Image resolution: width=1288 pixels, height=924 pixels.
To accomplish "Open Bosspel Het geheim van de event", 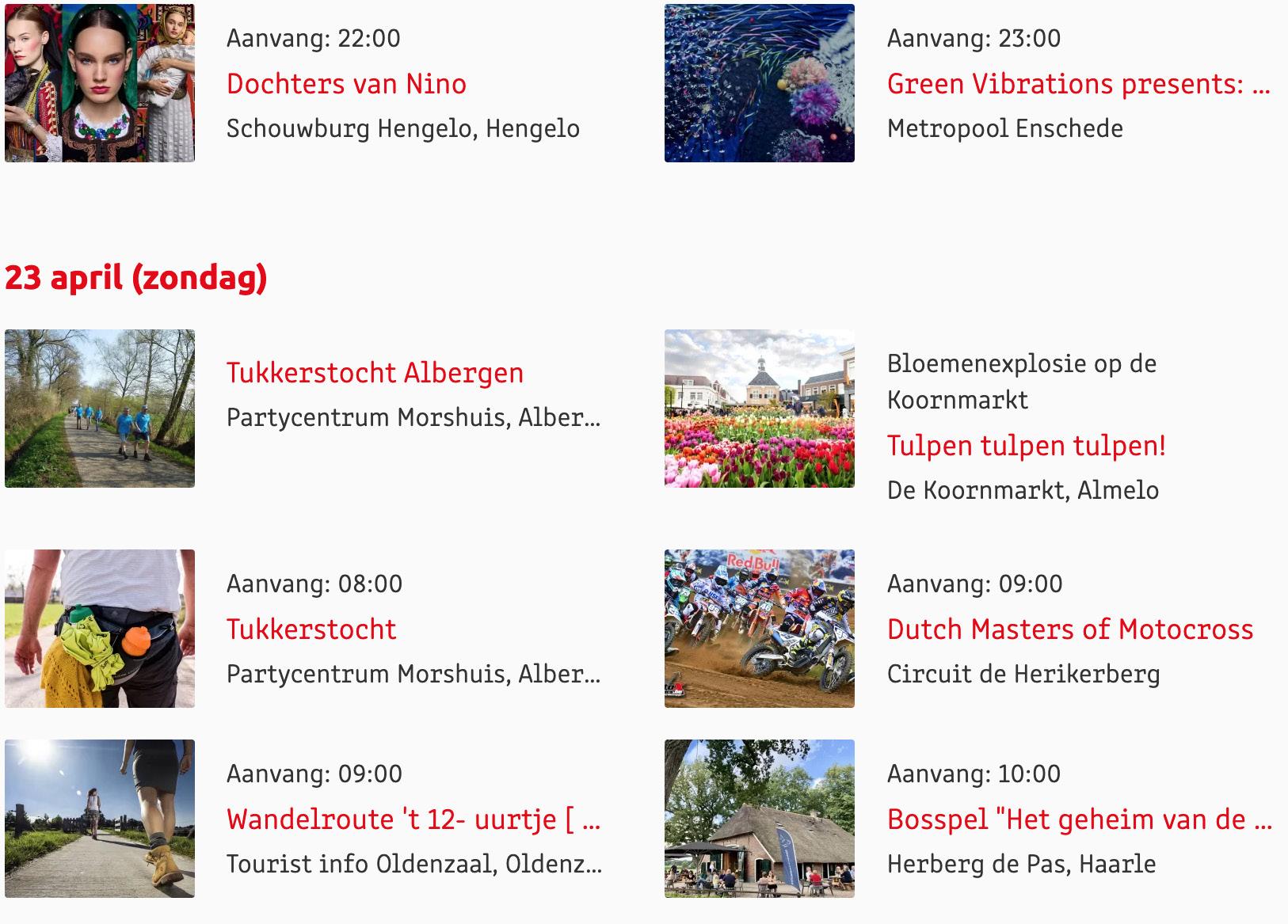I will 1079,819.
